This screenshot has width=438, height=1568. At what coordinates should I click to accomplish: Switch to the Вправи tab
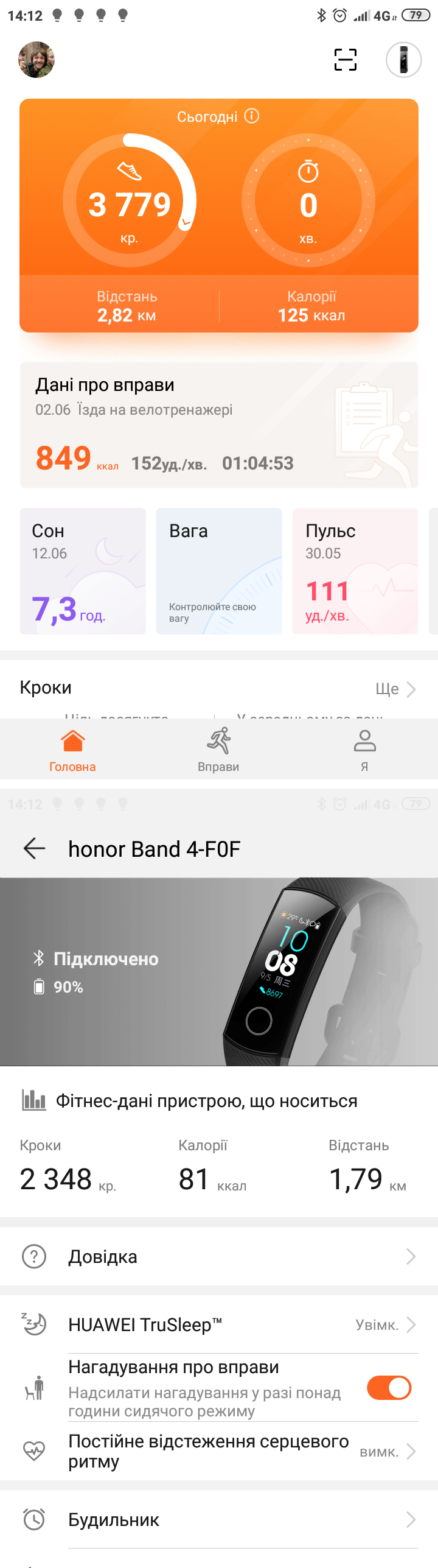click(x=218, y=750)
